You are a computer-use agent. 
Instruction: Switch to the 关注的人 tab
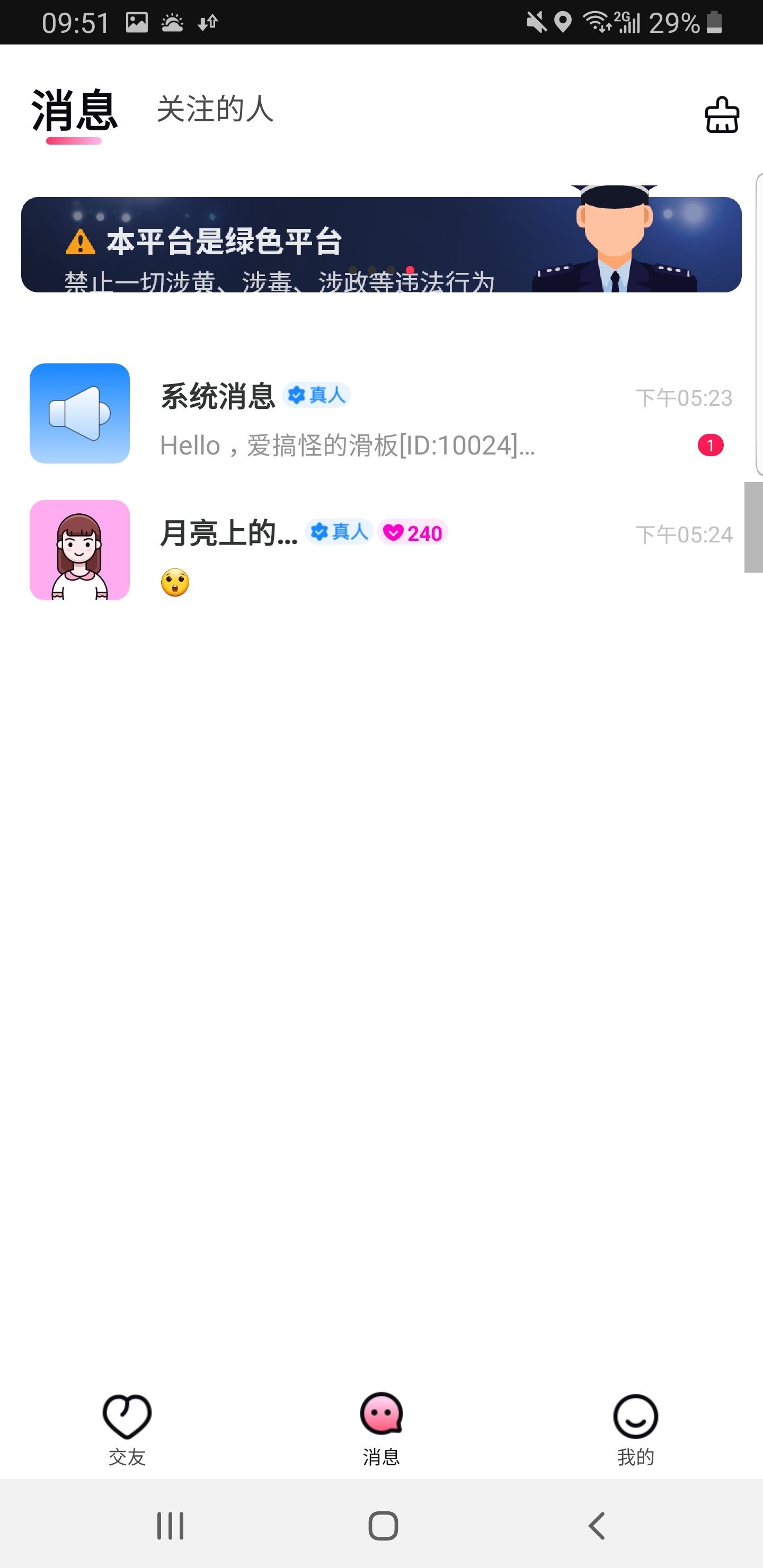215,112
